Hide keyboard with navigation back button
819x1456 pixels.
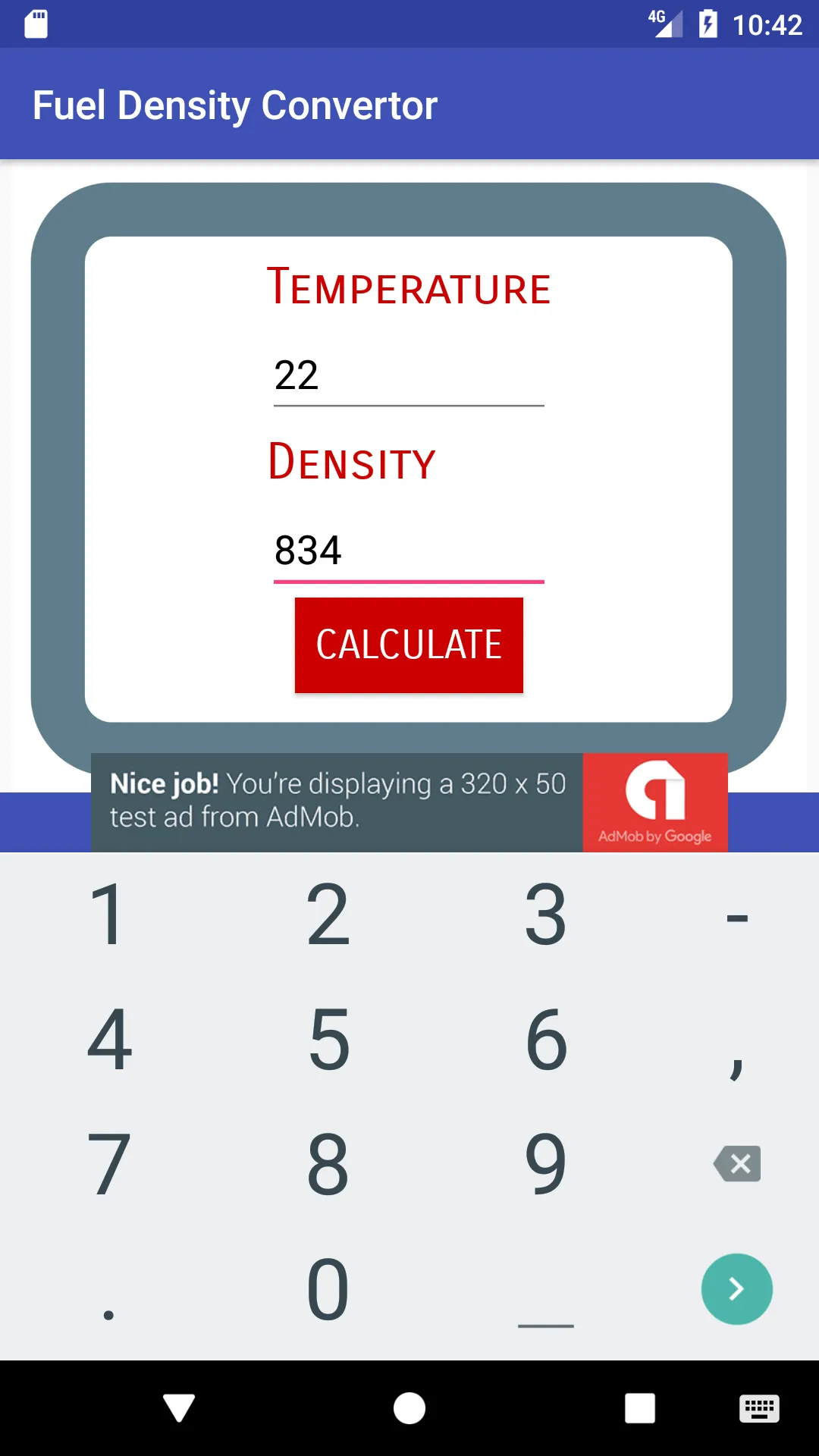[x=179, y=1408]
